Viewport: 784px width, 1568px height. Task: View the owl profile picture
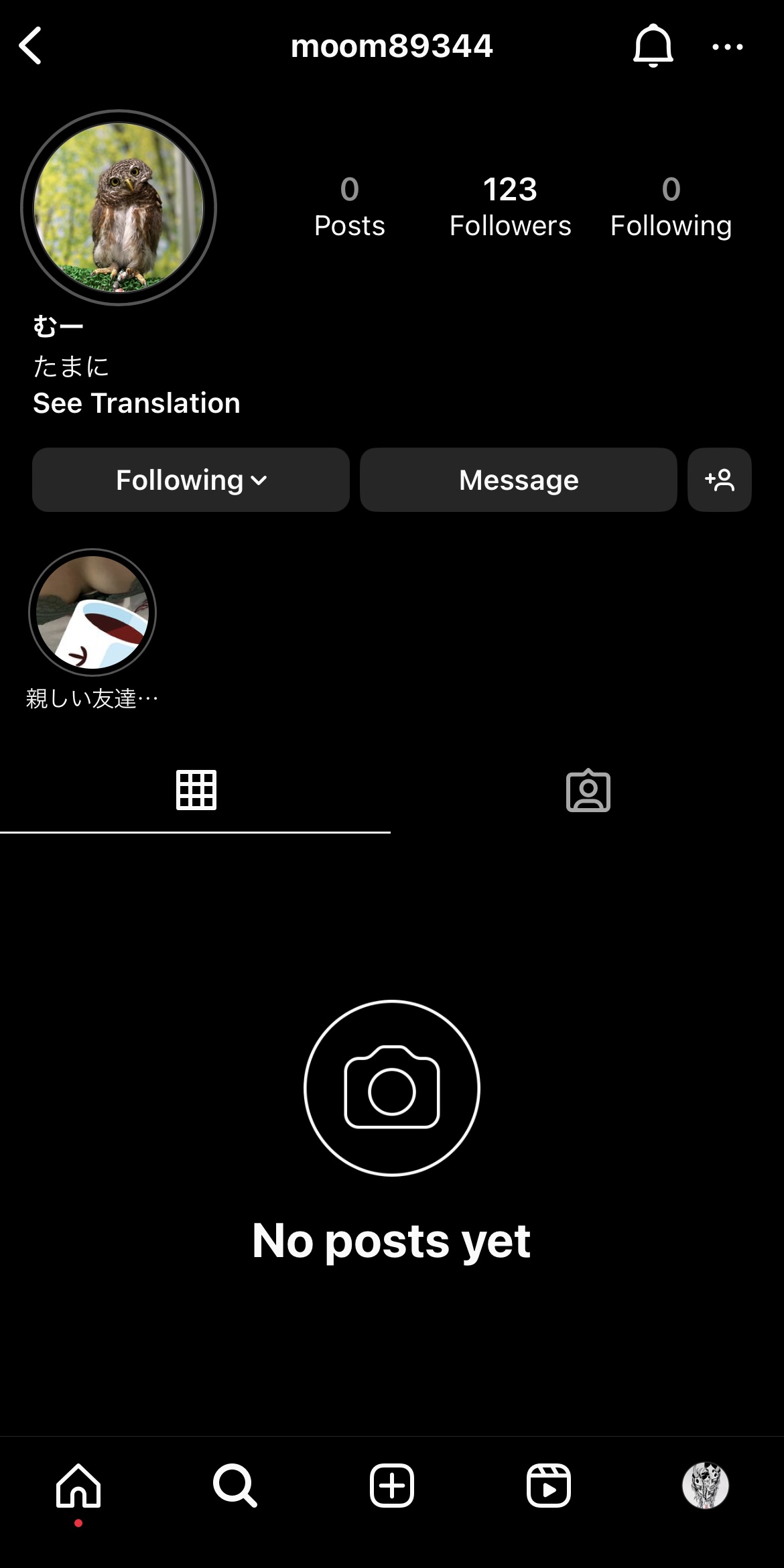(x=119, y=208)
